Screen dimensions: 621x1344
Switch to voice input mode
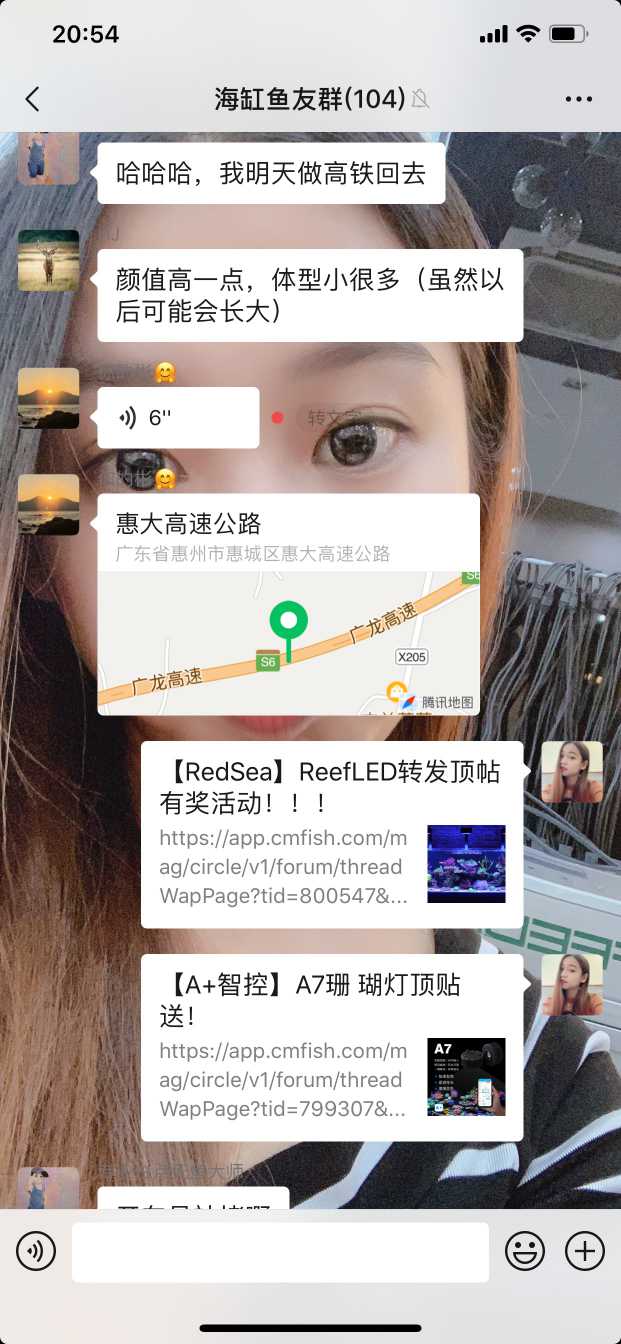click(x=36, y=1251)
